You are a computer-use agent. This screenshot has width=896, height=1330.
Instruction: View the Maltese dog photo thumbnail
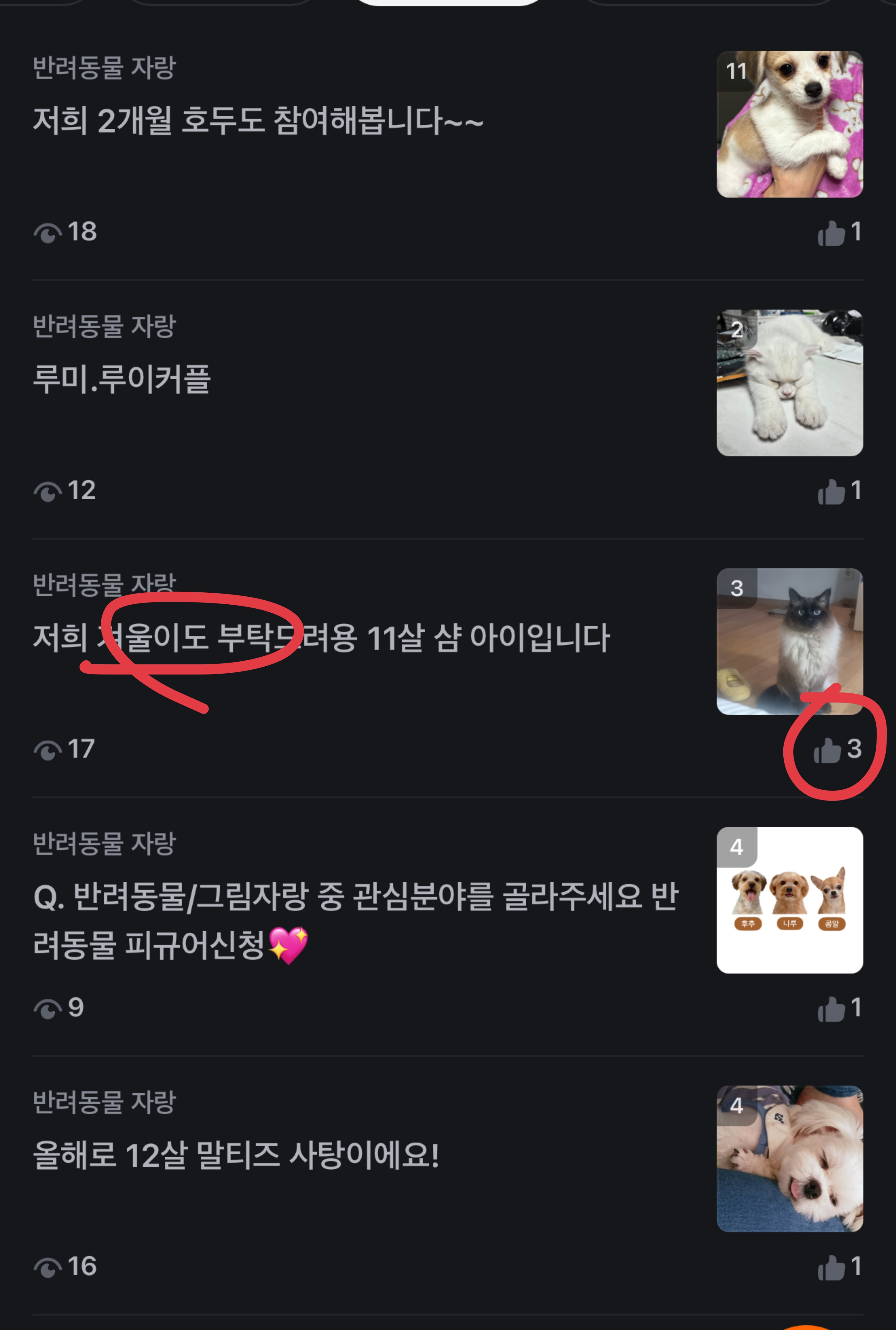coord(789,1159)
